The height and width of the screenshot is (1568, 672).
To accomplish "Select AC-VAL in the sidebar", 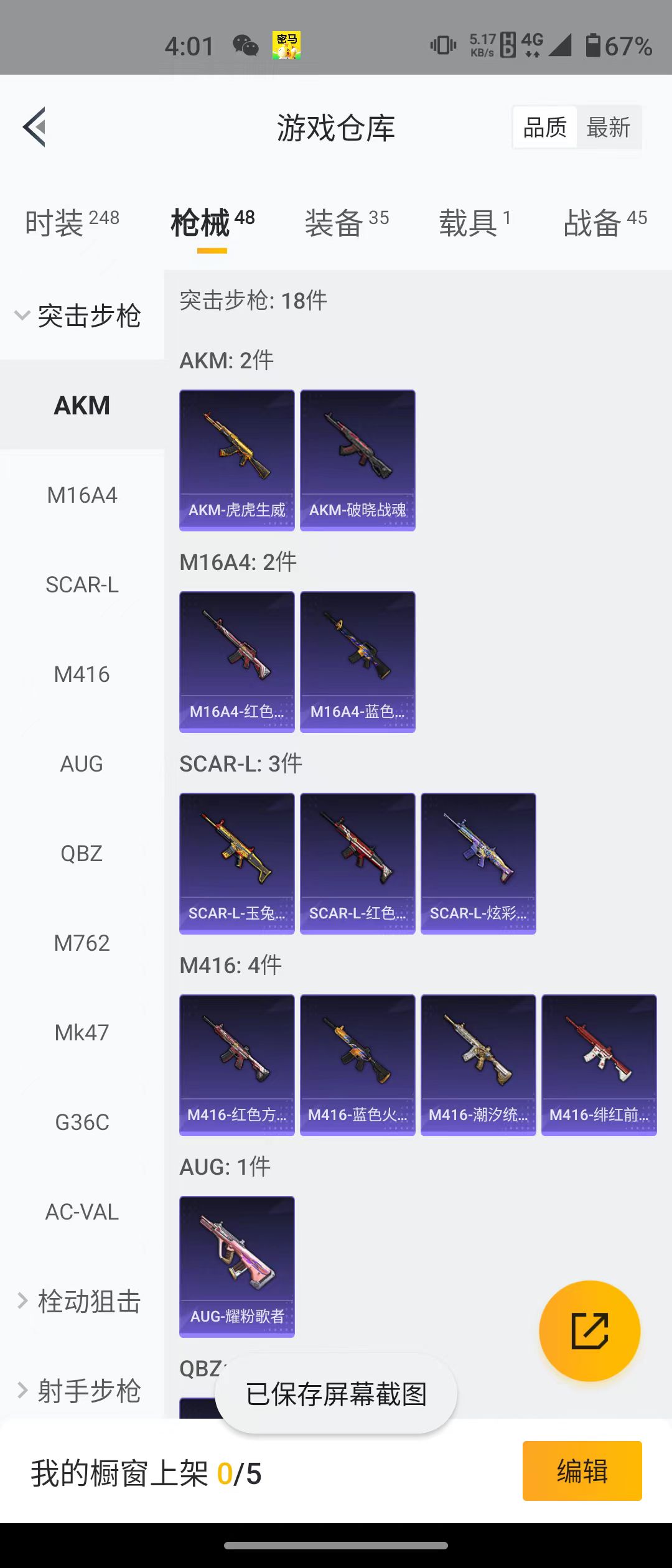I will (x=82, y=1212).
